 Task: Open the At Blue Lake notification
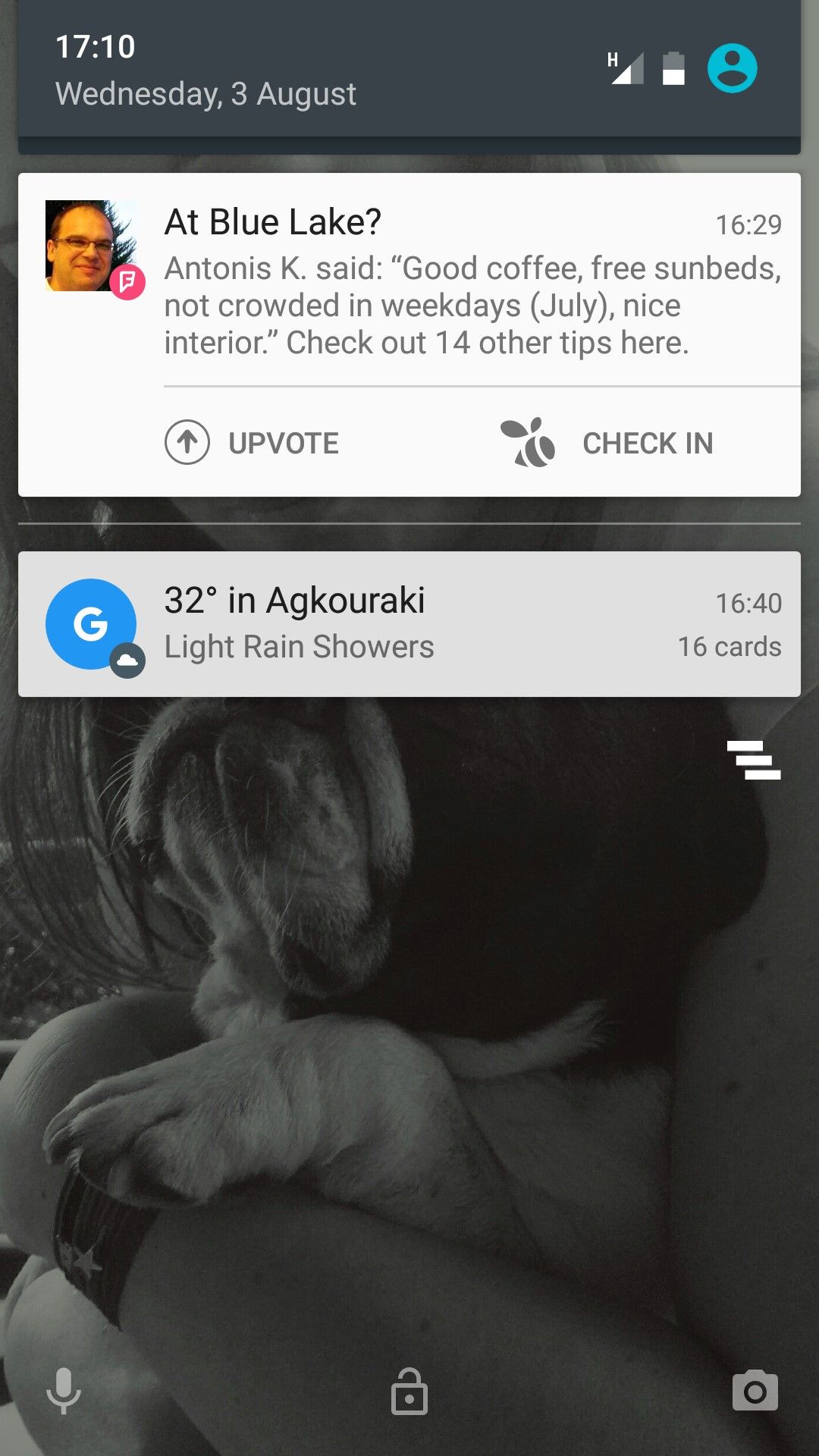tap(409, 281)
